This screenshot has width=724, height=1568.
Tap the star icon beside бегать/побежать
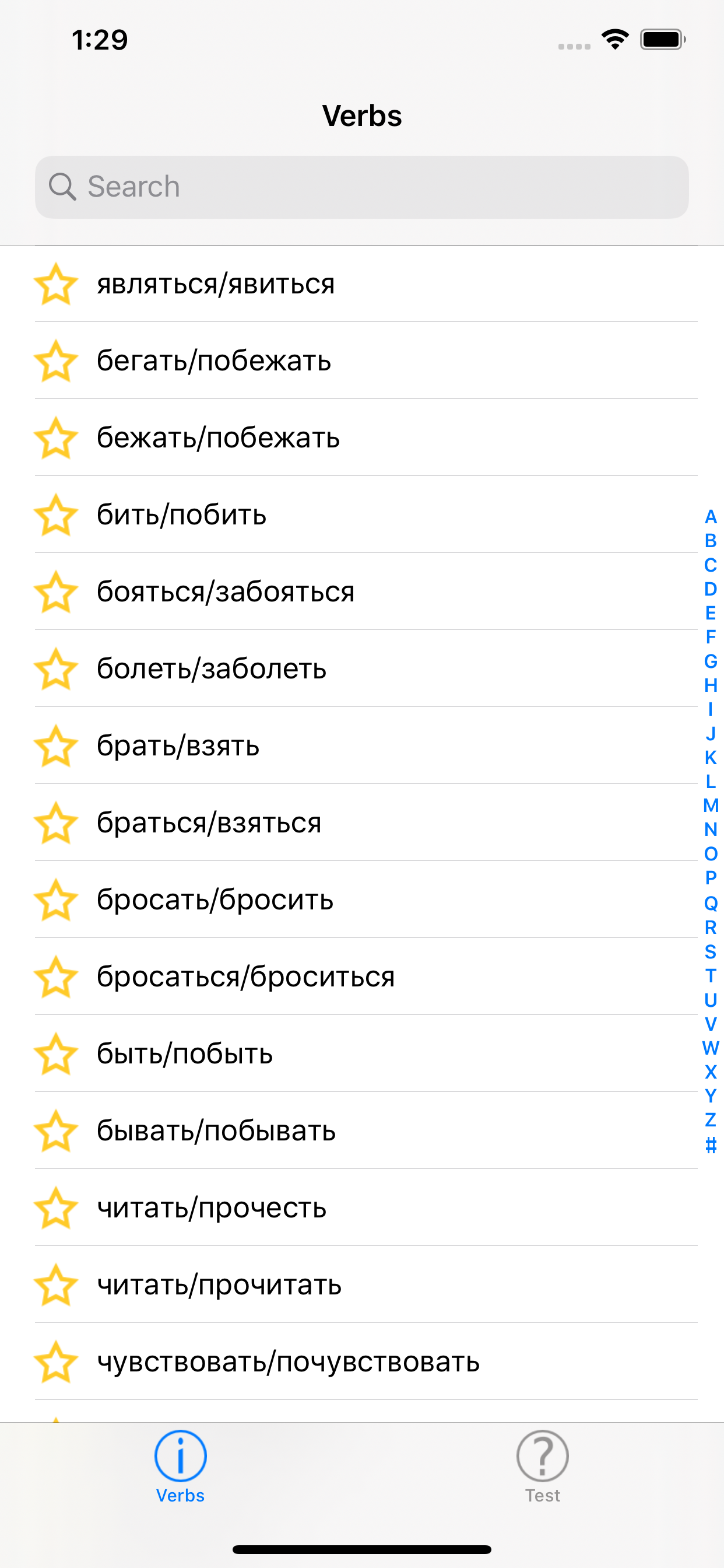tap(56, 362)
